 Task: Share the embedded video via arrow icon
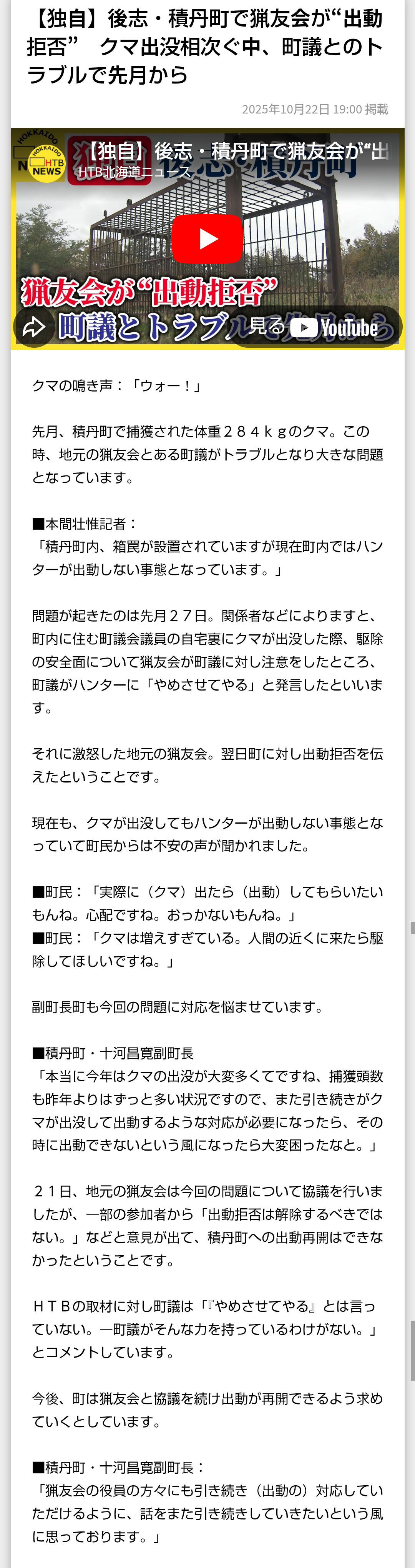point(34,327)
